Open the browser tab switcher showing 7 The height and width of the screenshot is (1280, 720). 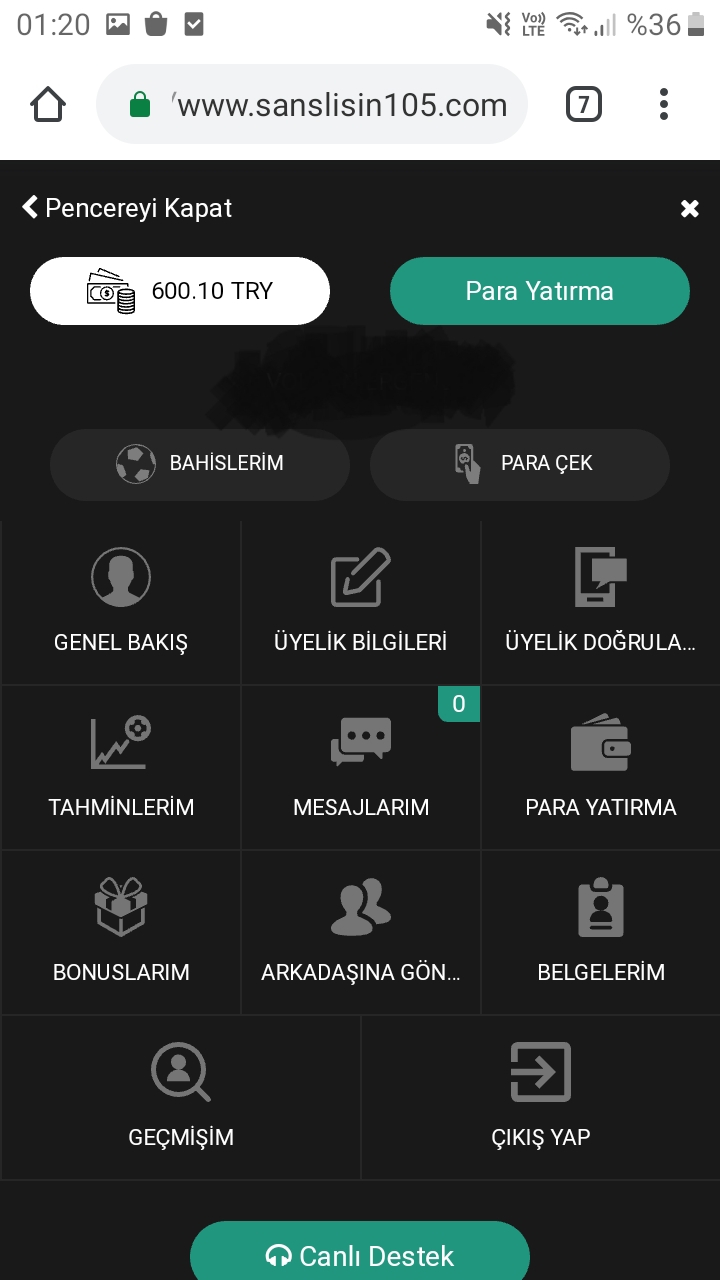[584, 104]
